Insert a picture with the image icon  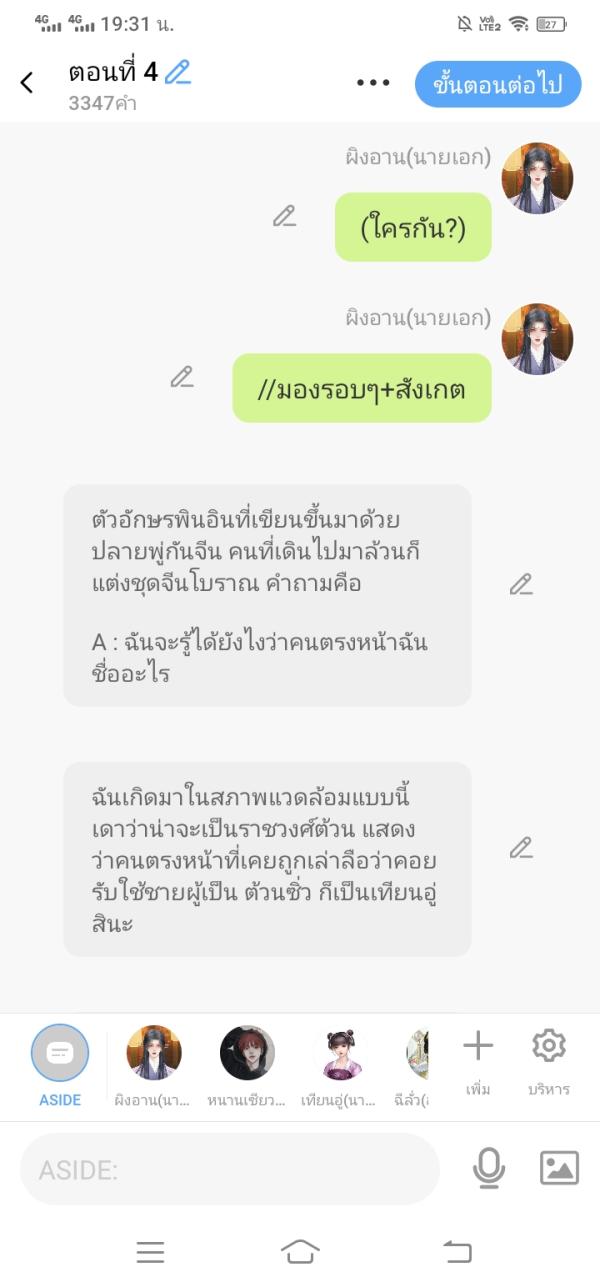coord(559,1168)
